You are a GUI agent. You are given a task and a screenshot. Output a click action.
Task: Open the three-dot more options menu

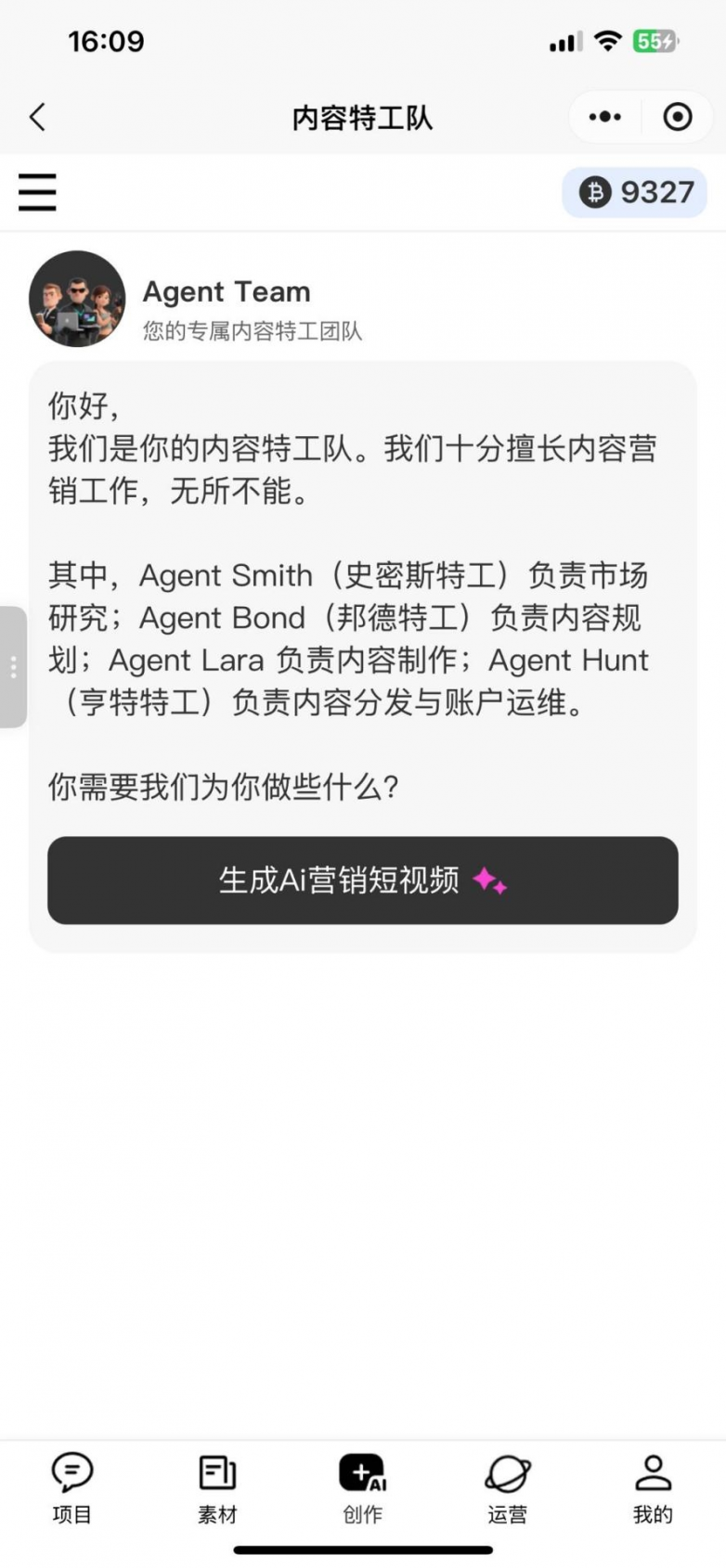click(604, 117)
